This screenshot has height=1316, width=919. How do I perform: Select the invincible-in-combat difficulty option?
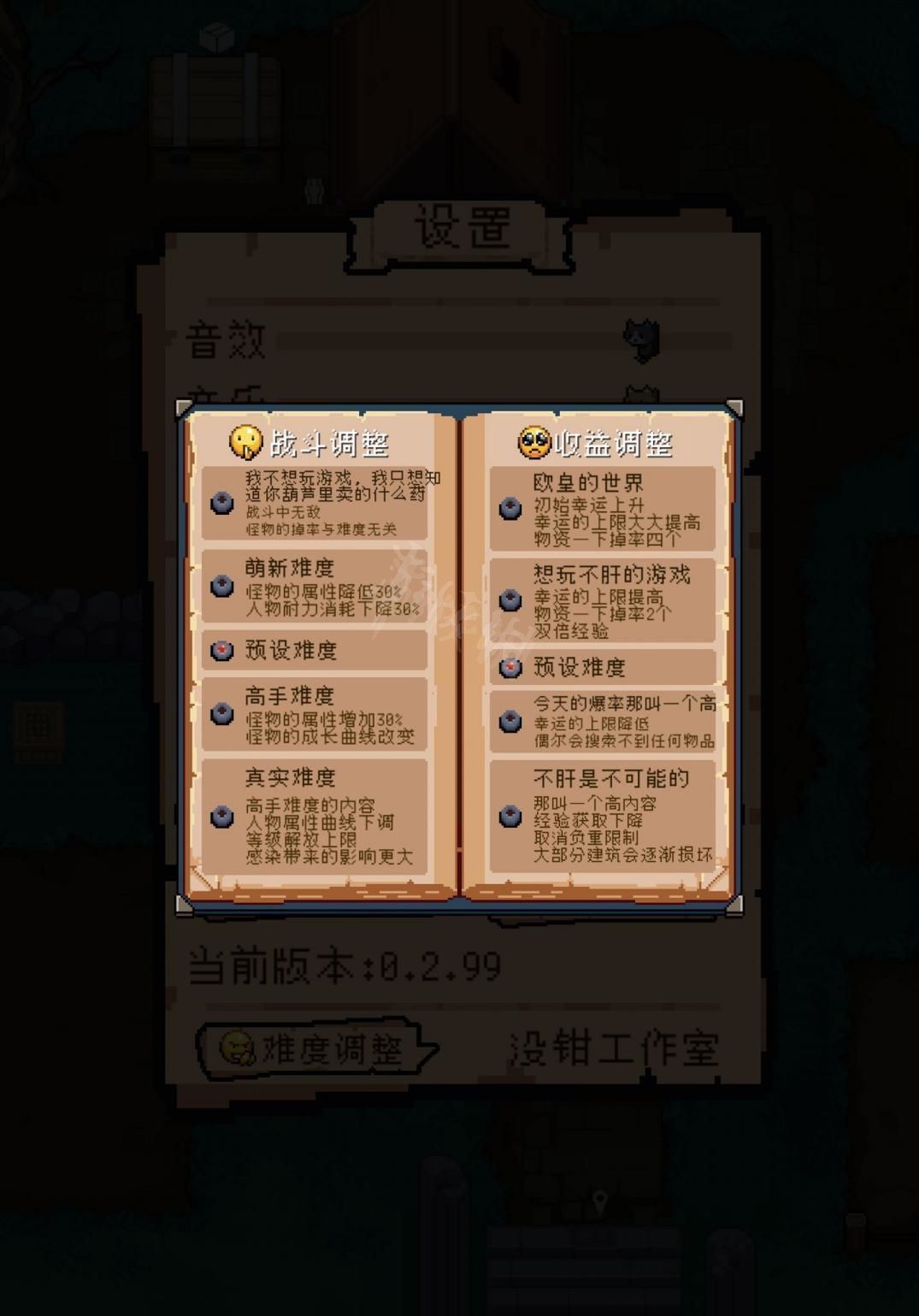[223, 503]
